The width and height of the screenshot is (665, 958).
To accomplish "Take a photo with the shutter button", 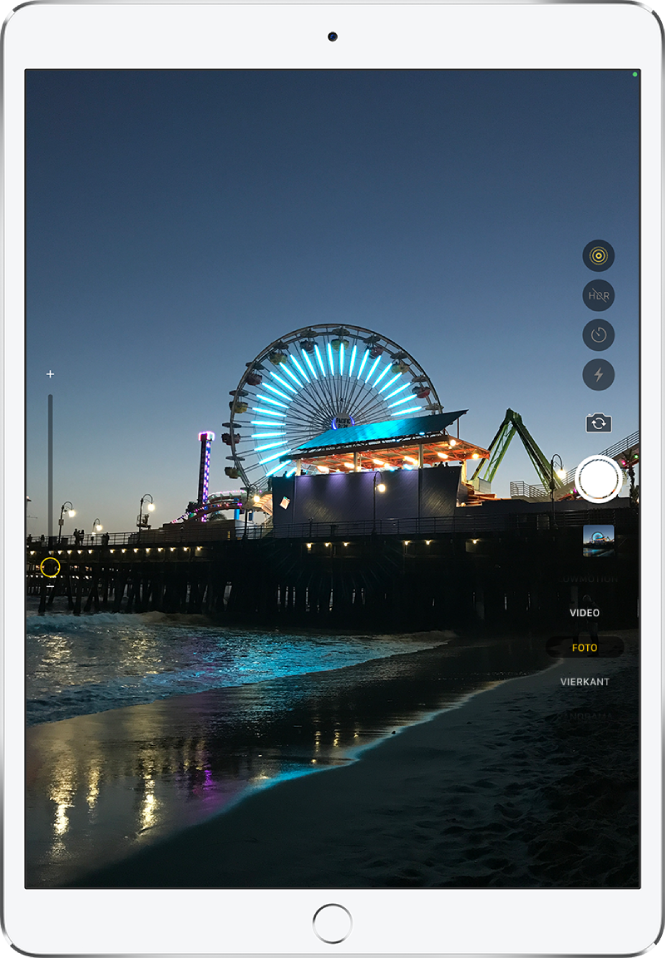I will [598, 479].
